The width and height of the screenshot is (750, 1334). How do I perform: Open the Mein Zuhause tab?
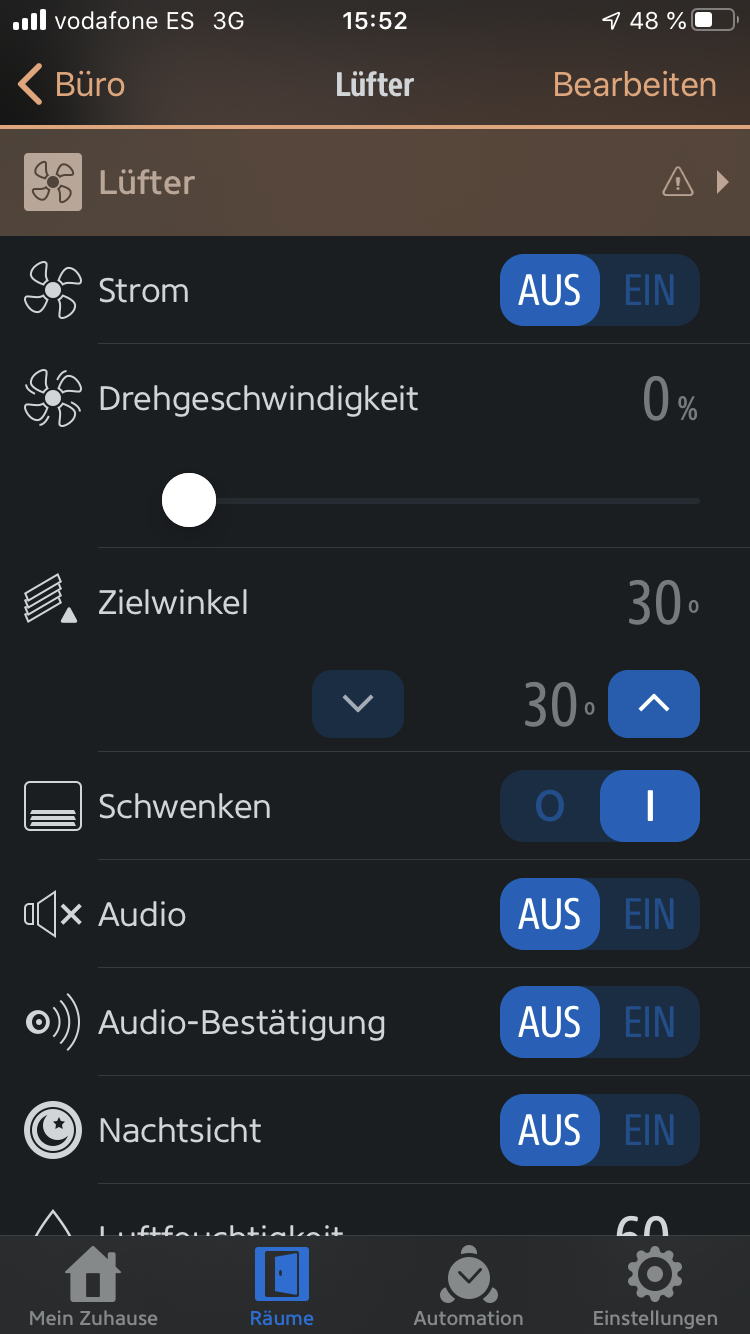(x=93, y=1286)
